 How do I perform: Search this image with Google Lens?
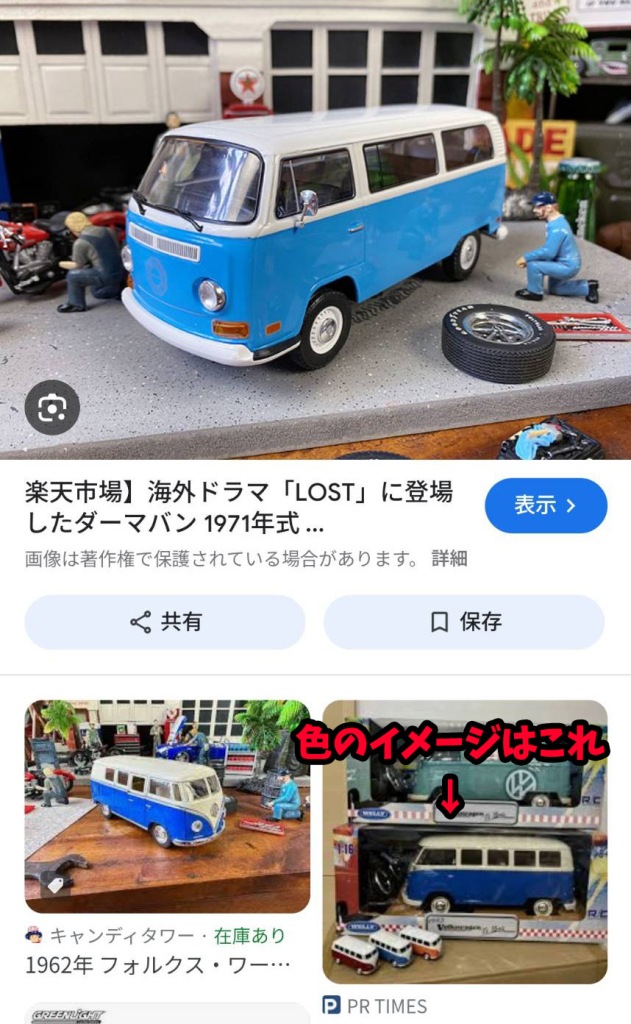click(x=52, y=407)
